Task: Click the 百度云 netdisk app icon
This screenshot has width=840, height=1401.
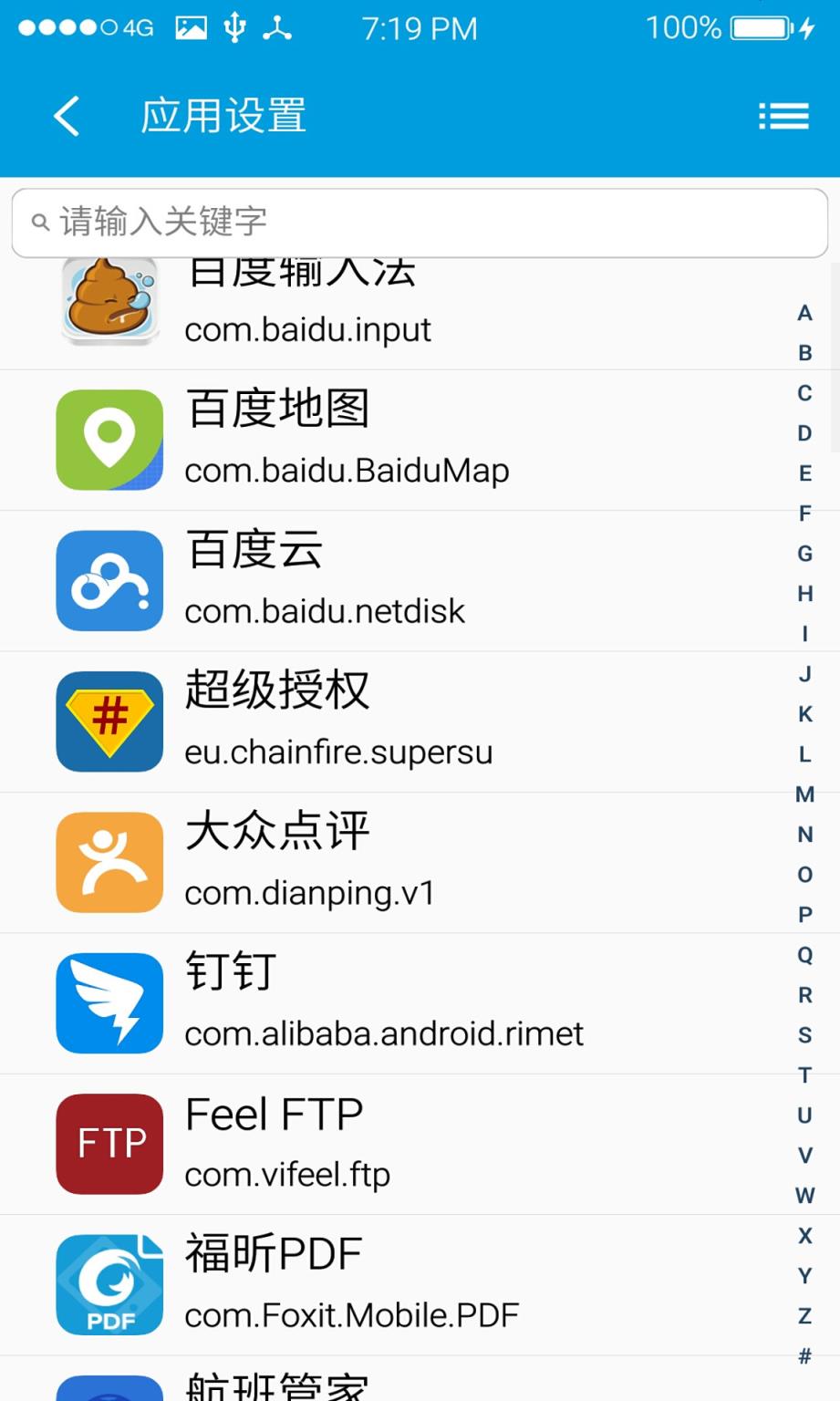Action: [109, 580]
